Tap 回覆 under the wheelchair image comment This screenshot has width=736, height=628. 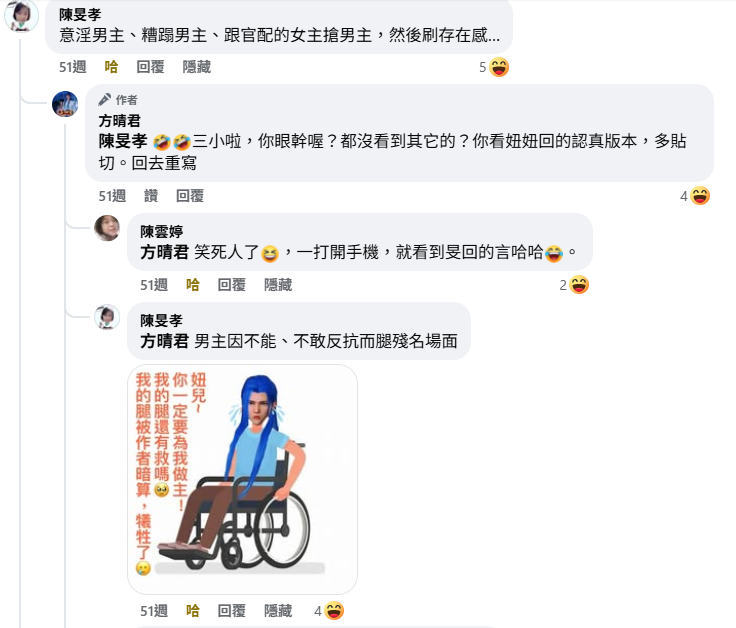click(231, 611)
